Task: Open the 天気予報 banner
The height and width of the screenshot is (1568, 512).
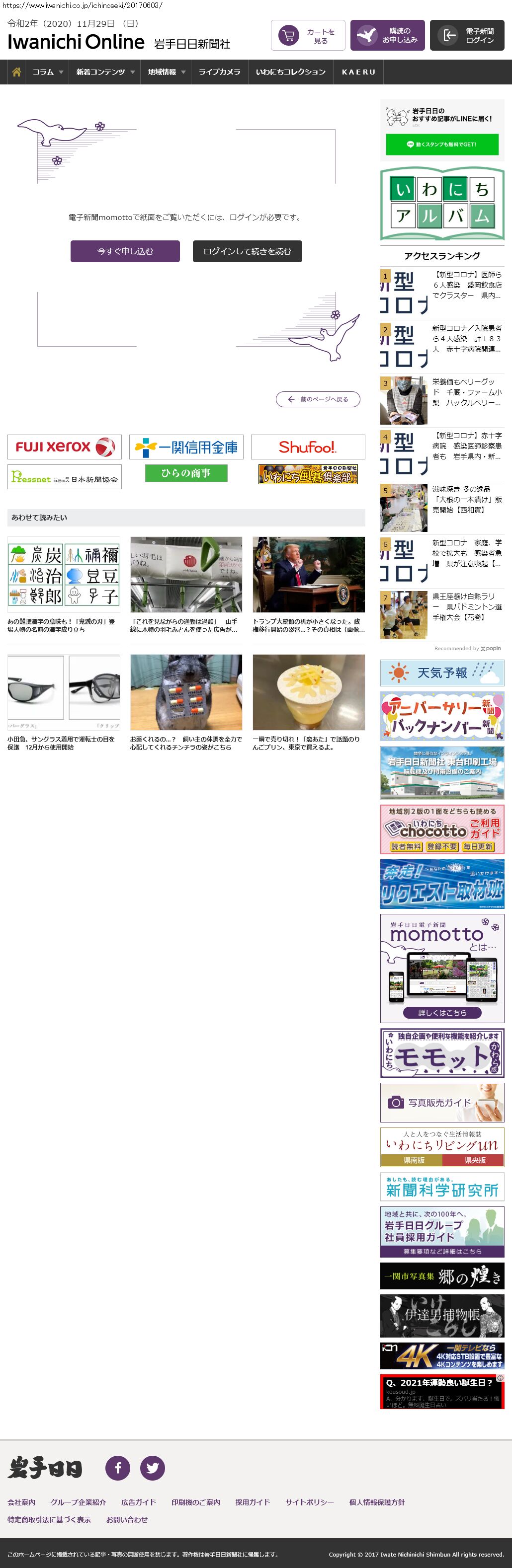Action: 442,672
